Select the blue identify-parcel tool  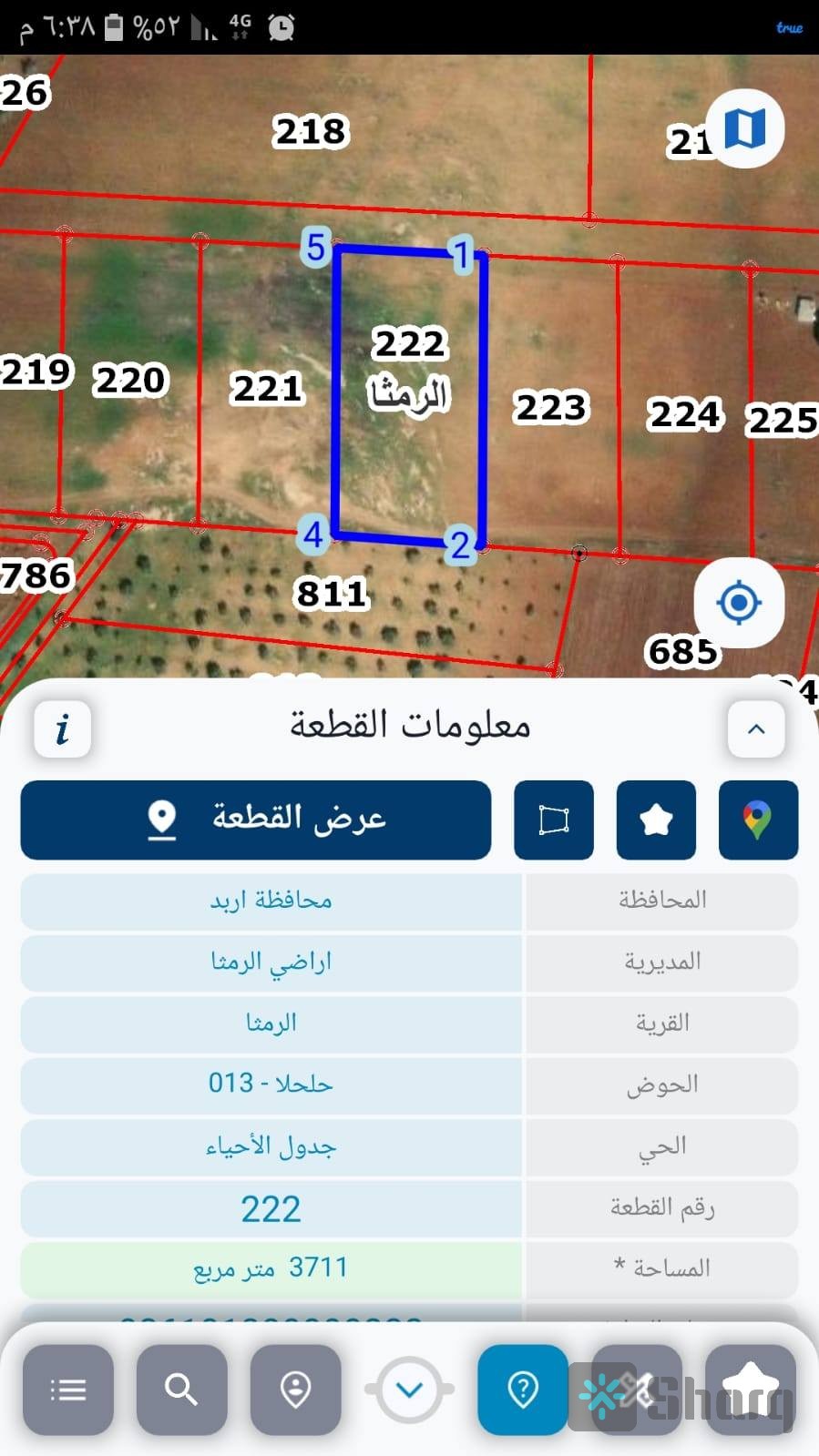click(x=523, y=1390)
